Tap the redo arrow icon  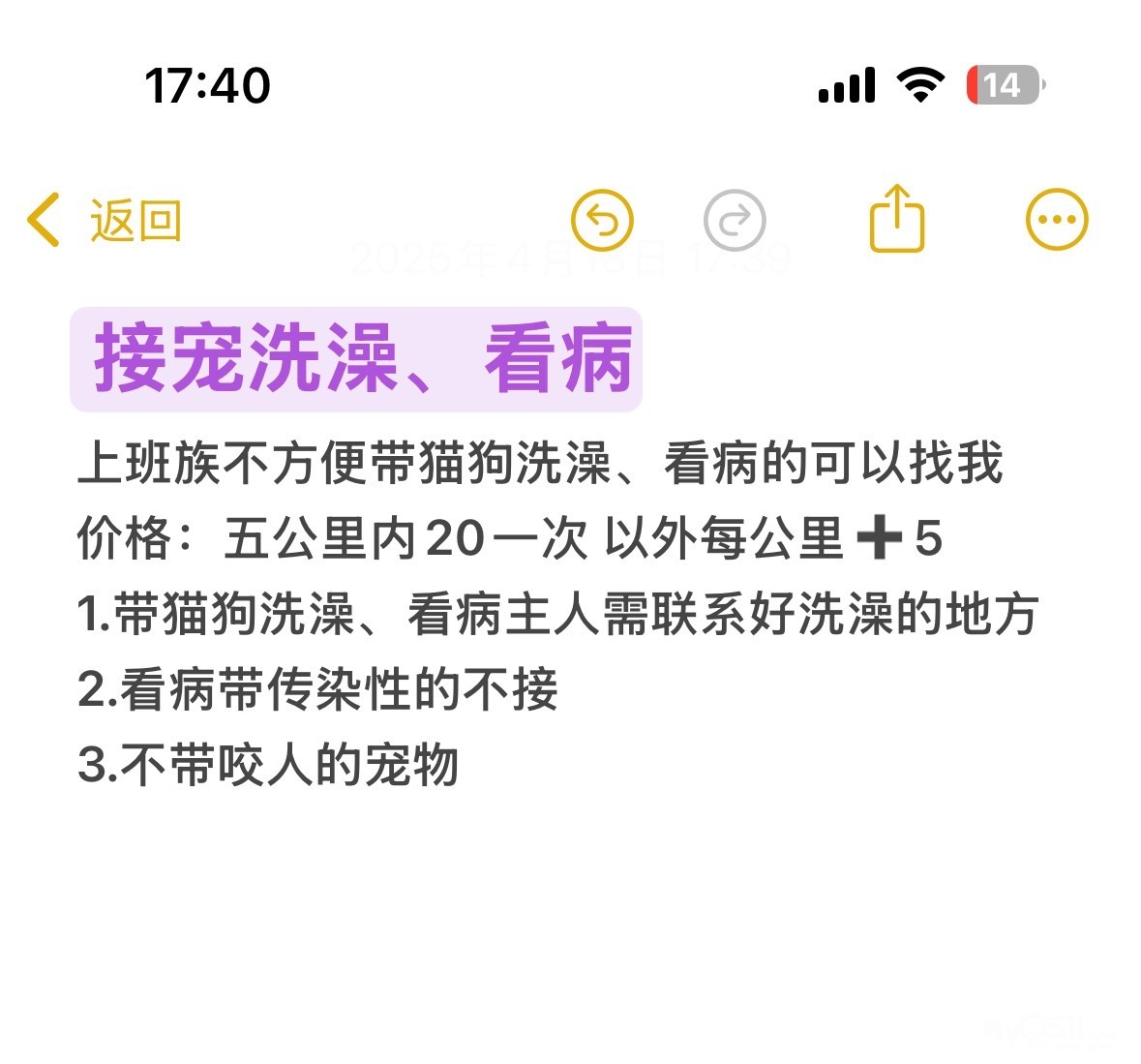[x=735, y=220]
